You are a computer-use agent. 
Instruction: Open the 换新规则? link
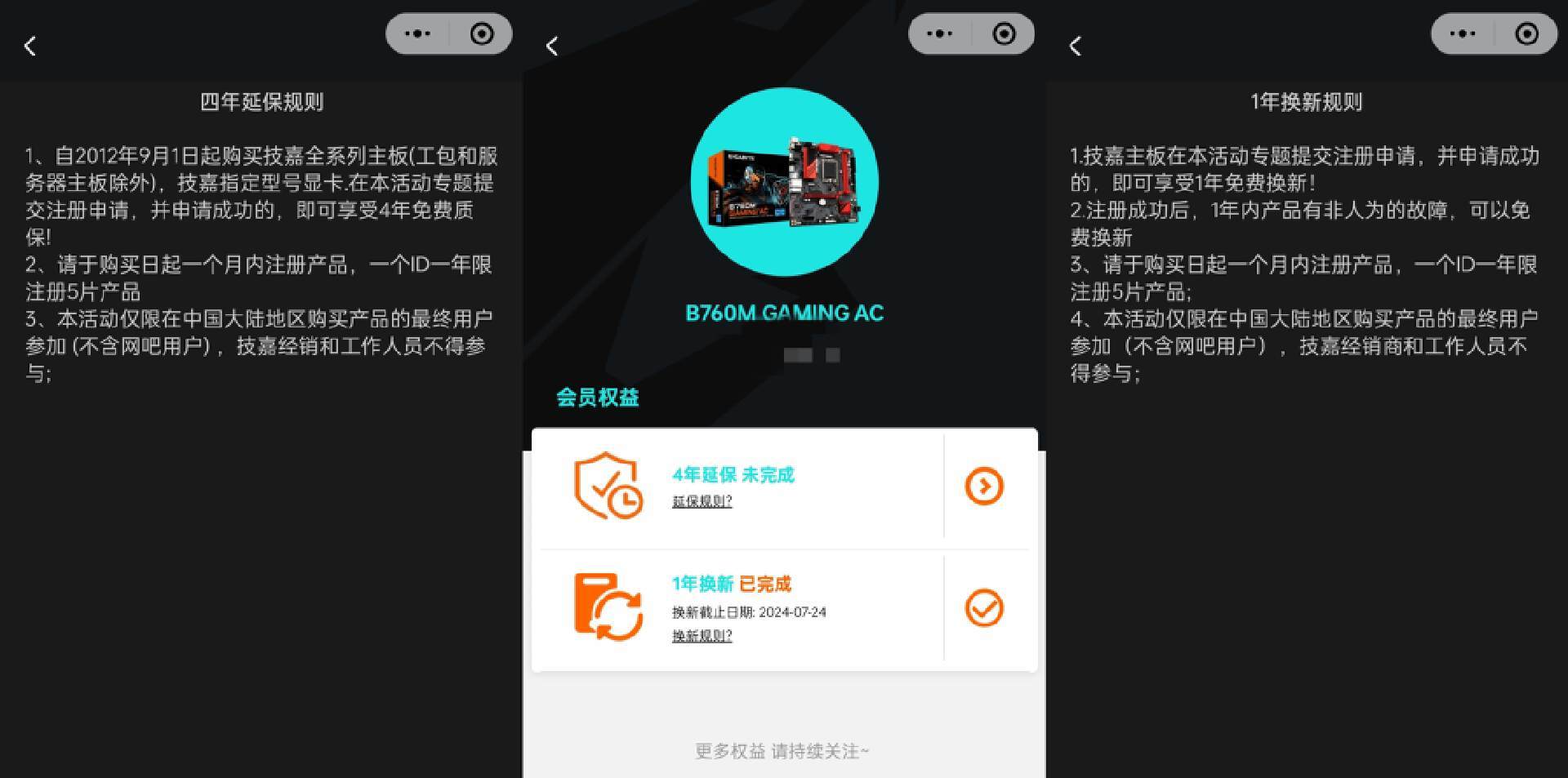tap(702, 636)
